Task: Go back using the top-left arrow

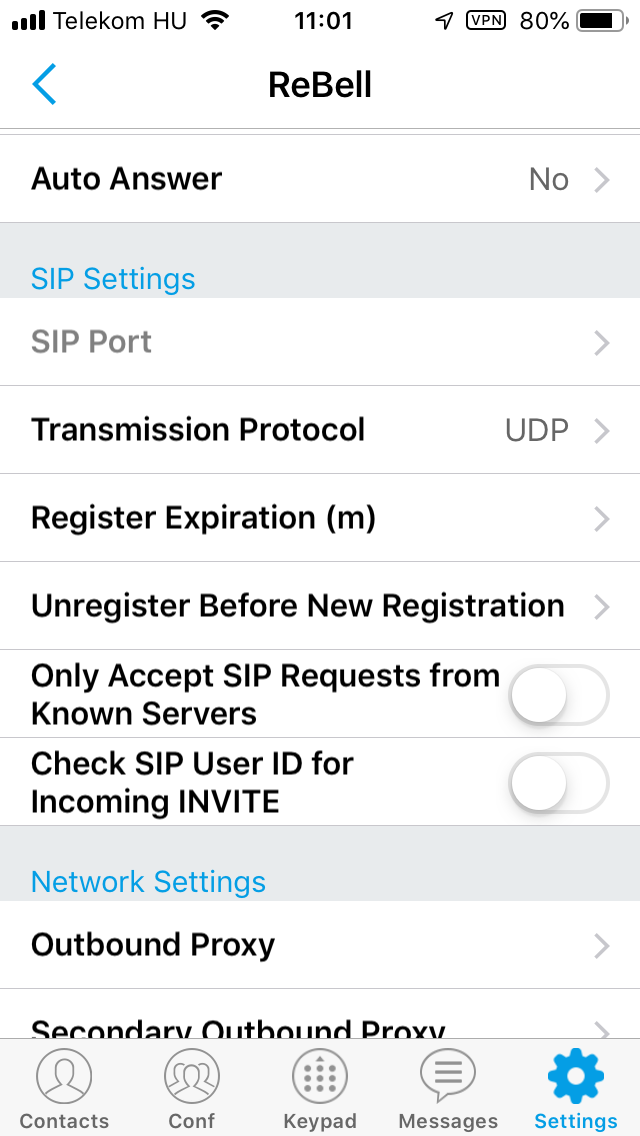Action: point(44,85)
